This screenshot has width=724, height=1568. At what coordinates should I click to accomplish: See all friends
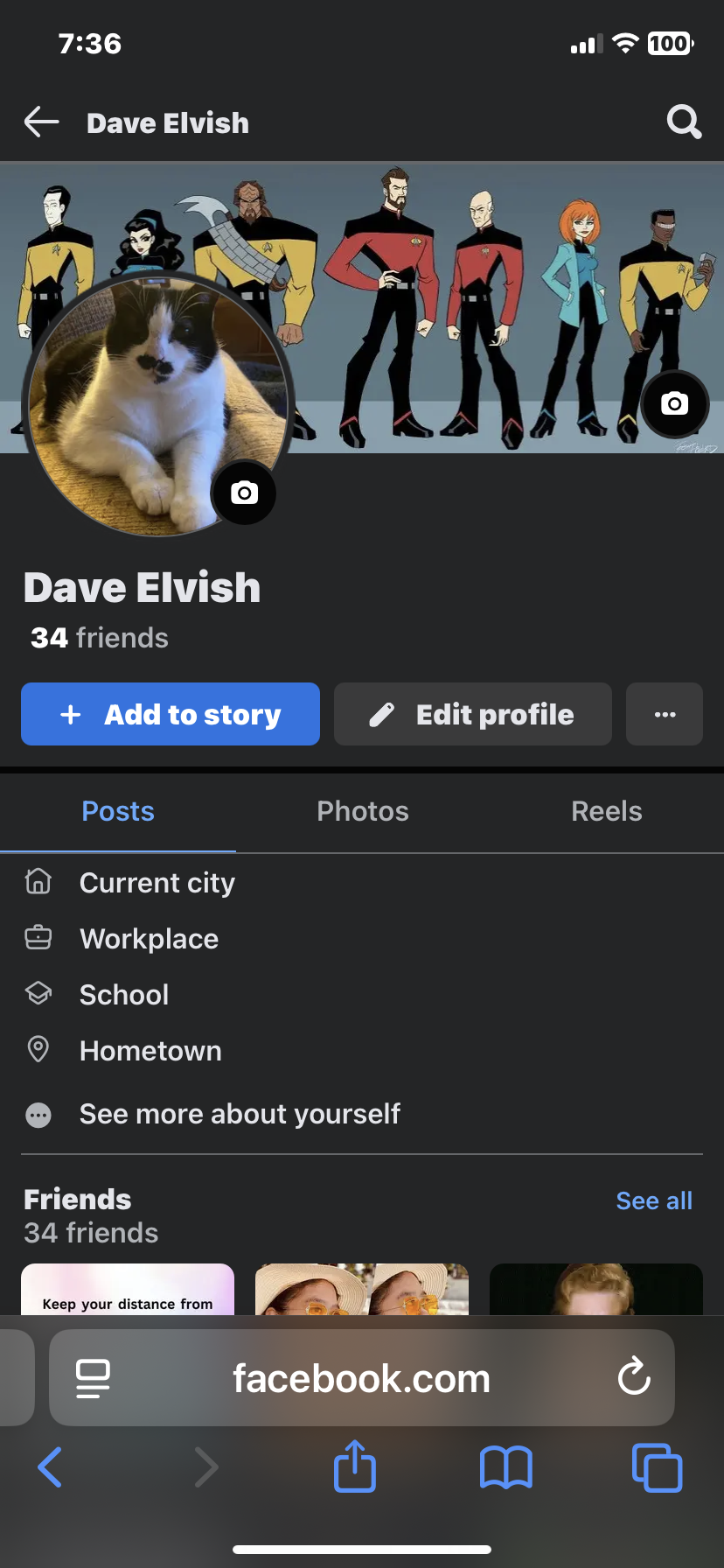pos(654,1200)
